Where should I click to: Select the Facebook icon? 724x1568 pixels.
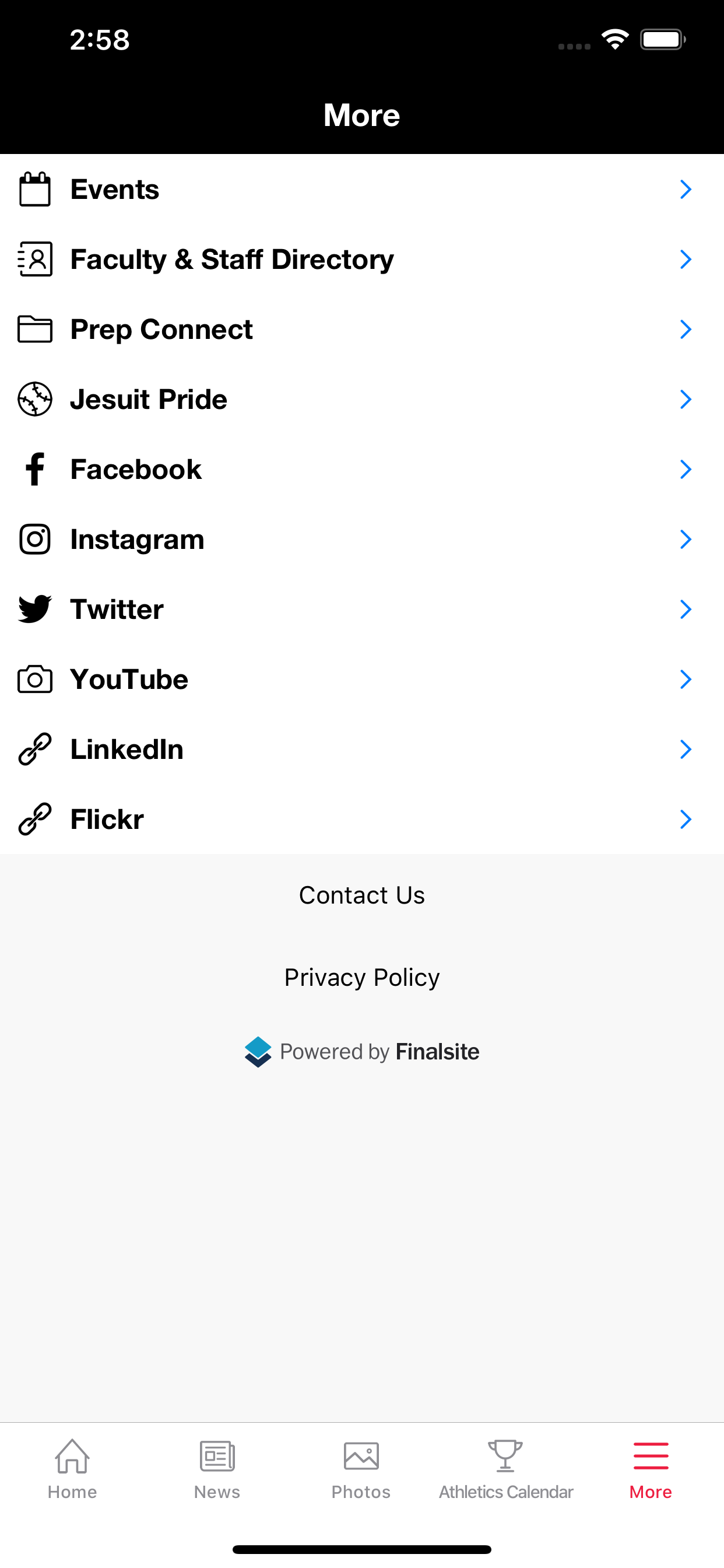34,468
